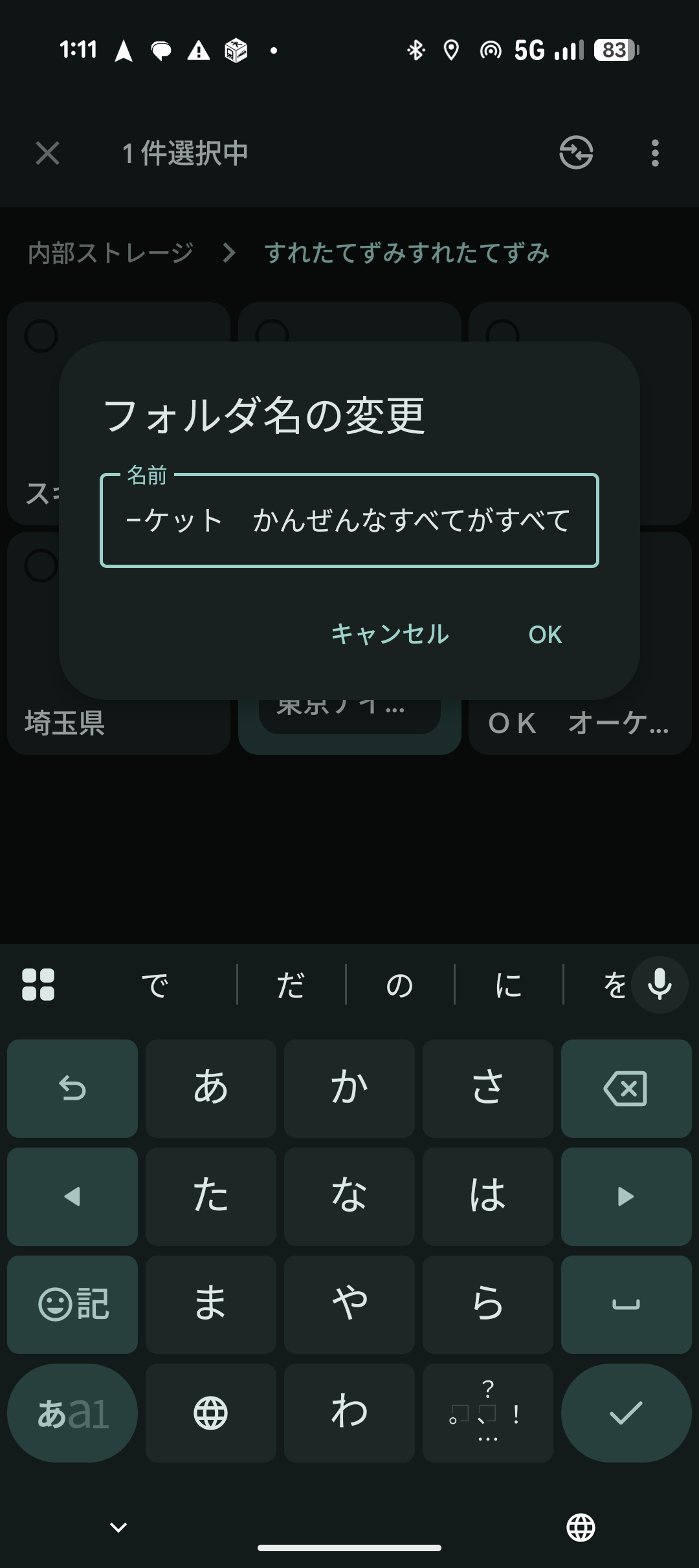Image resolution: width=699 pixels, height=1568 pixels.
Task: Tap the space key
Action: [625, 1304]
